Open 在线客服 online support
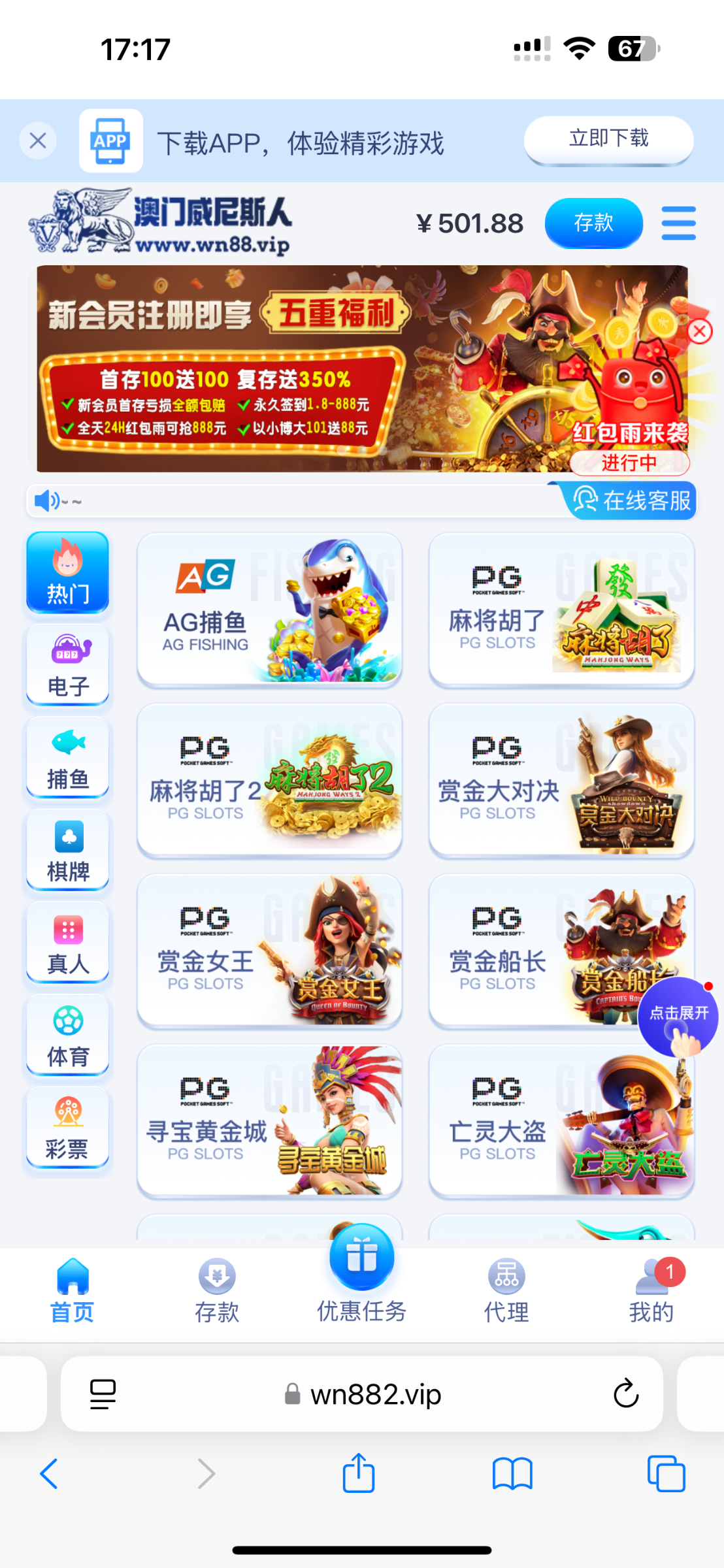The width and height of the screenshot is (724, 1568). 631,501
